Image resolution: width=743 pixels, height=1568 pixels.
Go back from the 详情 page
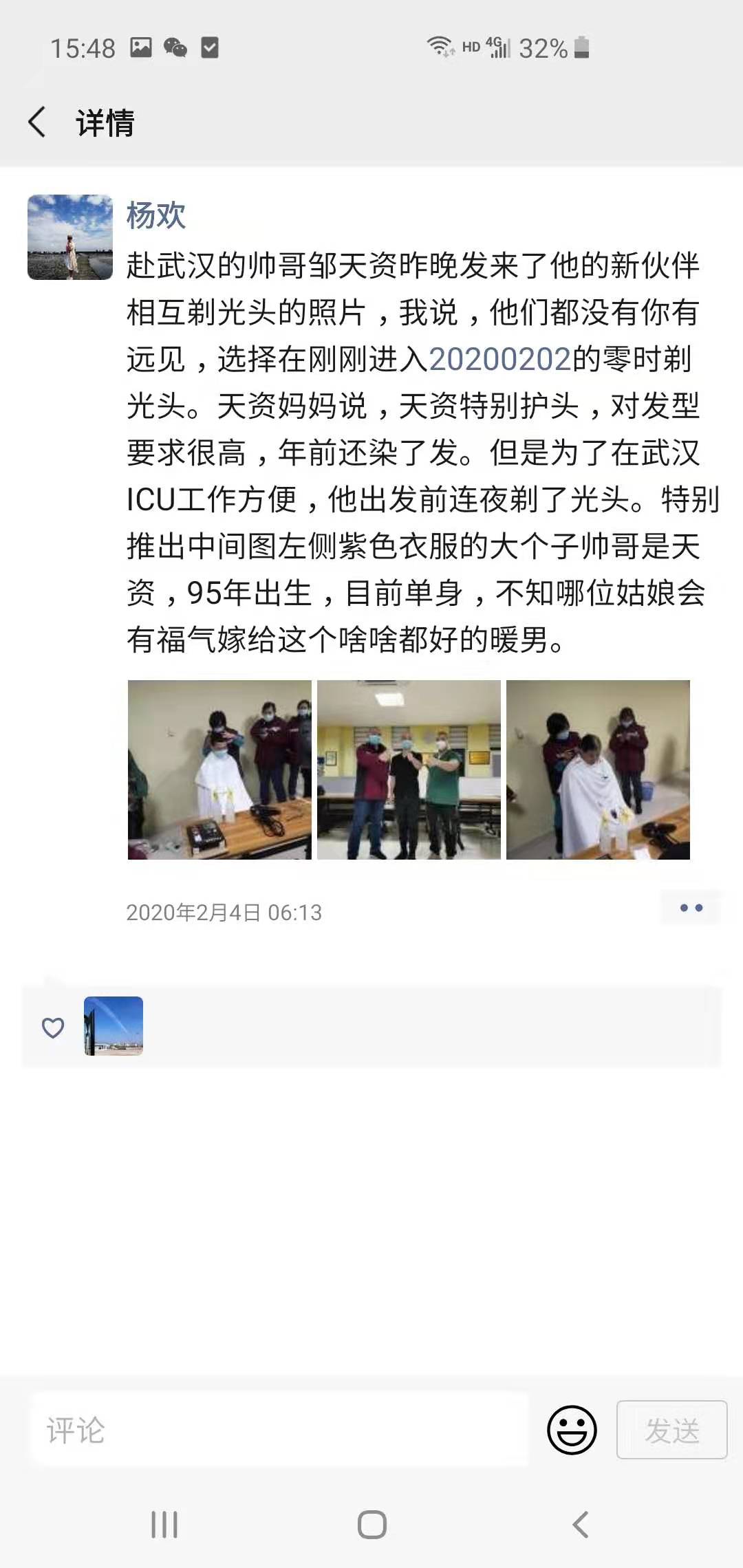click(37, 123)
